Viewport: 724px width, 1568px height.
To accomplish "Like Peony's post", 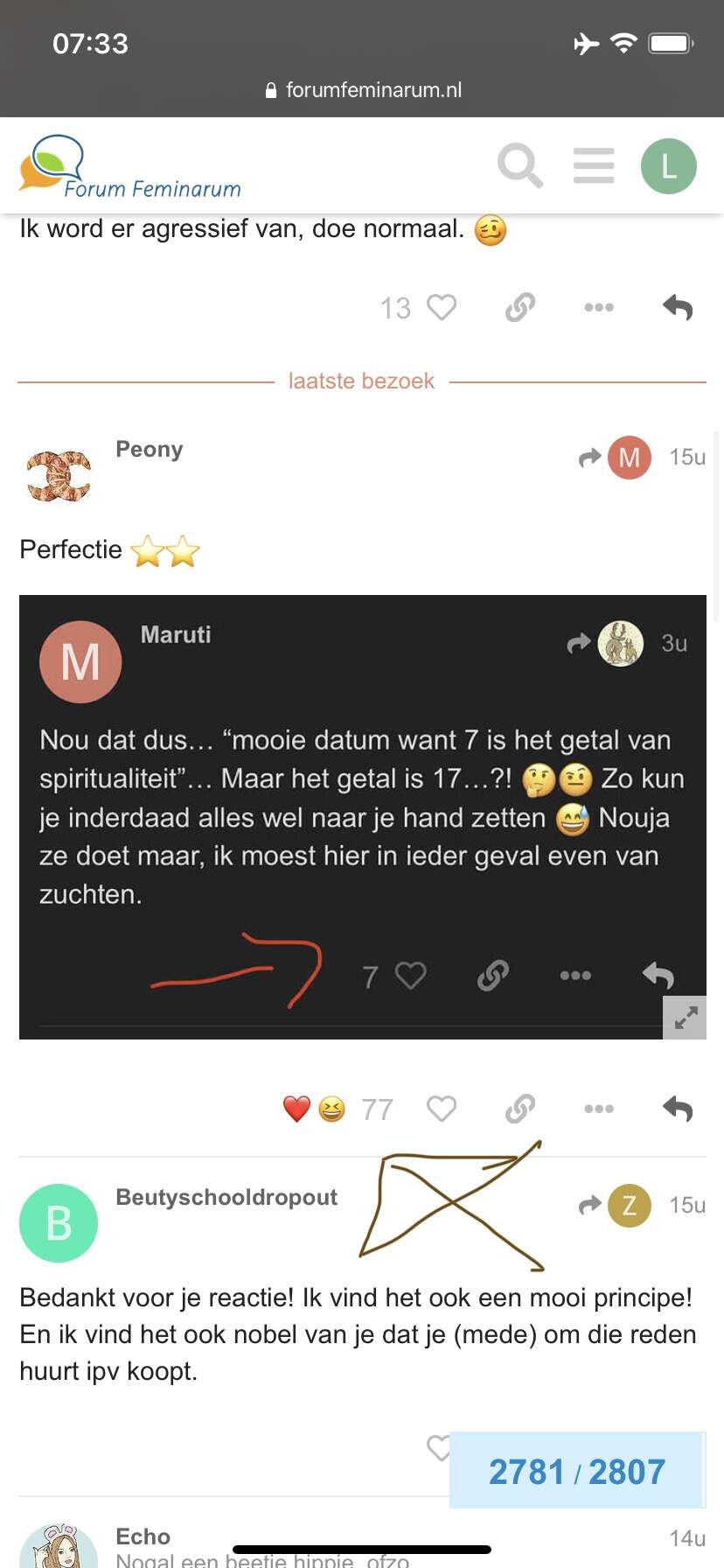I will coord(442,1109).
